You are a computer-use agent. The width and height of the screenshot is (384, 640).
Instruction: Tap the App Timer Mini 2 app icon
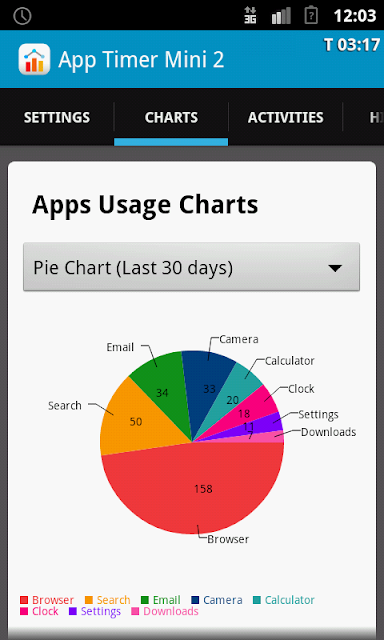tap(34, 59)
